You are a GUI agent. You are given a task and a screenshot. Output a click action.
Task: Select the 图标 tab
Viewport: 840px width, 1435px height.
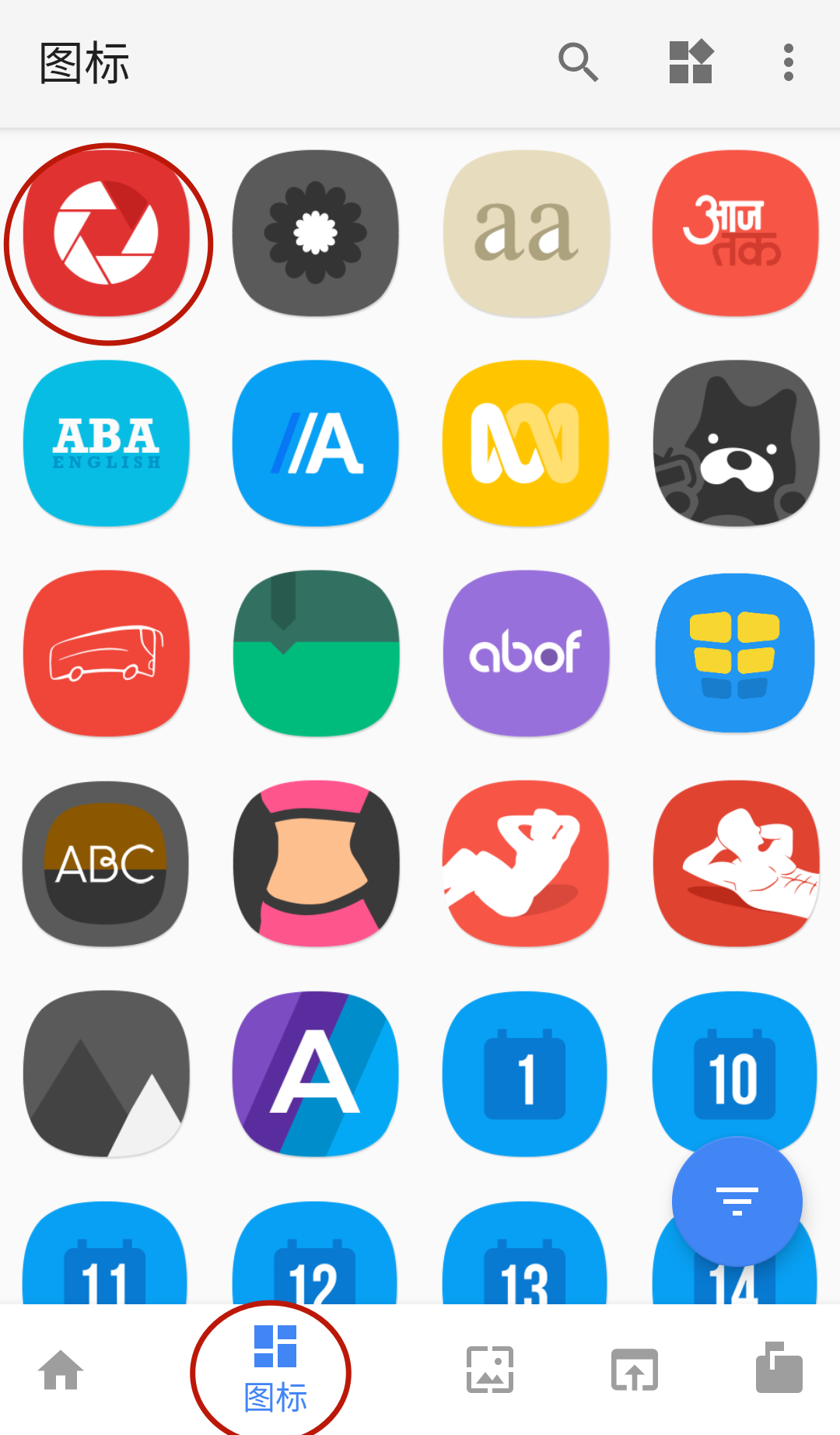click(x=275, y=1370)
